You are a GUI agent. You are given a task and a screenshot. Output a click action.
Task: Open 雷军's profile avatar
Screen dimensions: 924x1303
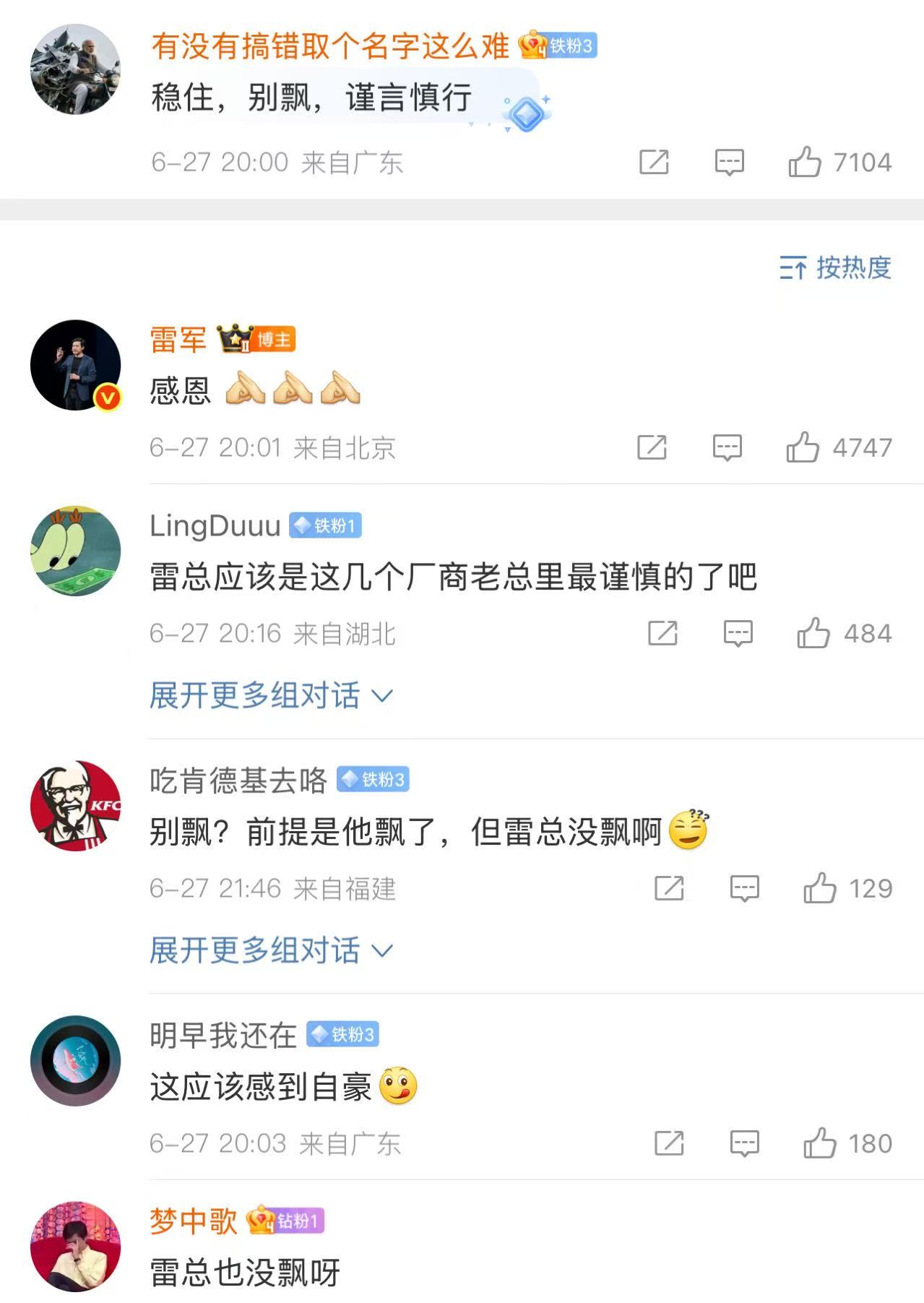click(75, 365)
